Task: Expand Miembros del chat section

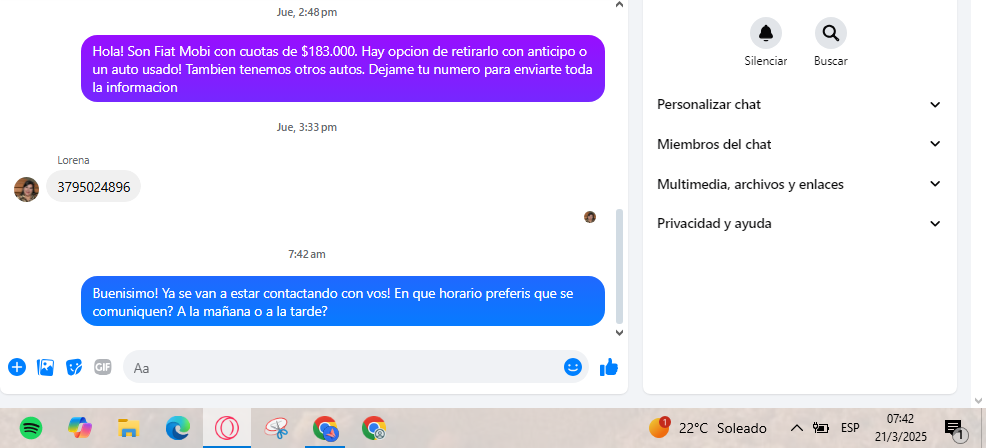Action: (799, 144)
